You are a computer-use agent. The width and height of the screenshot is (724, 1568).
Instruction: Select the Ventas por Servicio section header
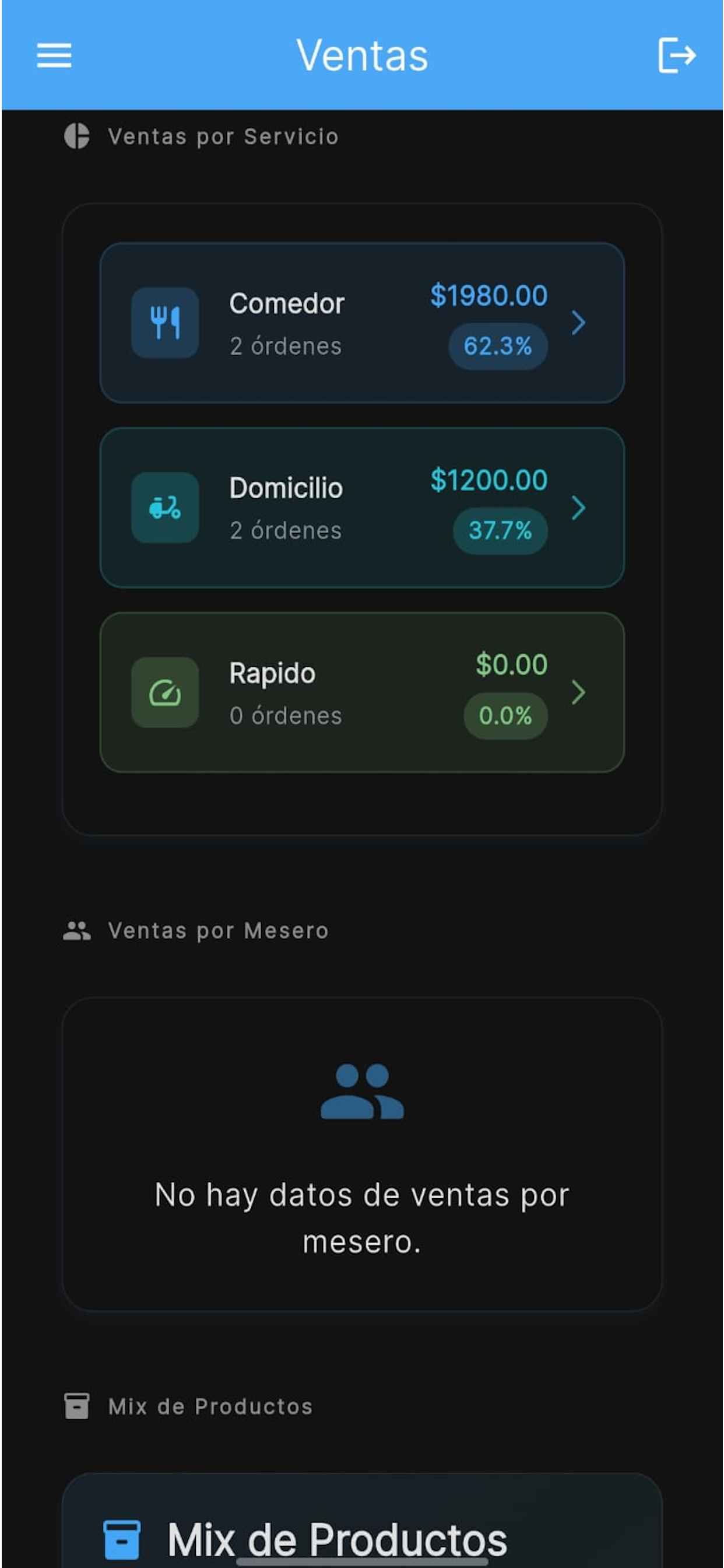click(x=224, y=136)
